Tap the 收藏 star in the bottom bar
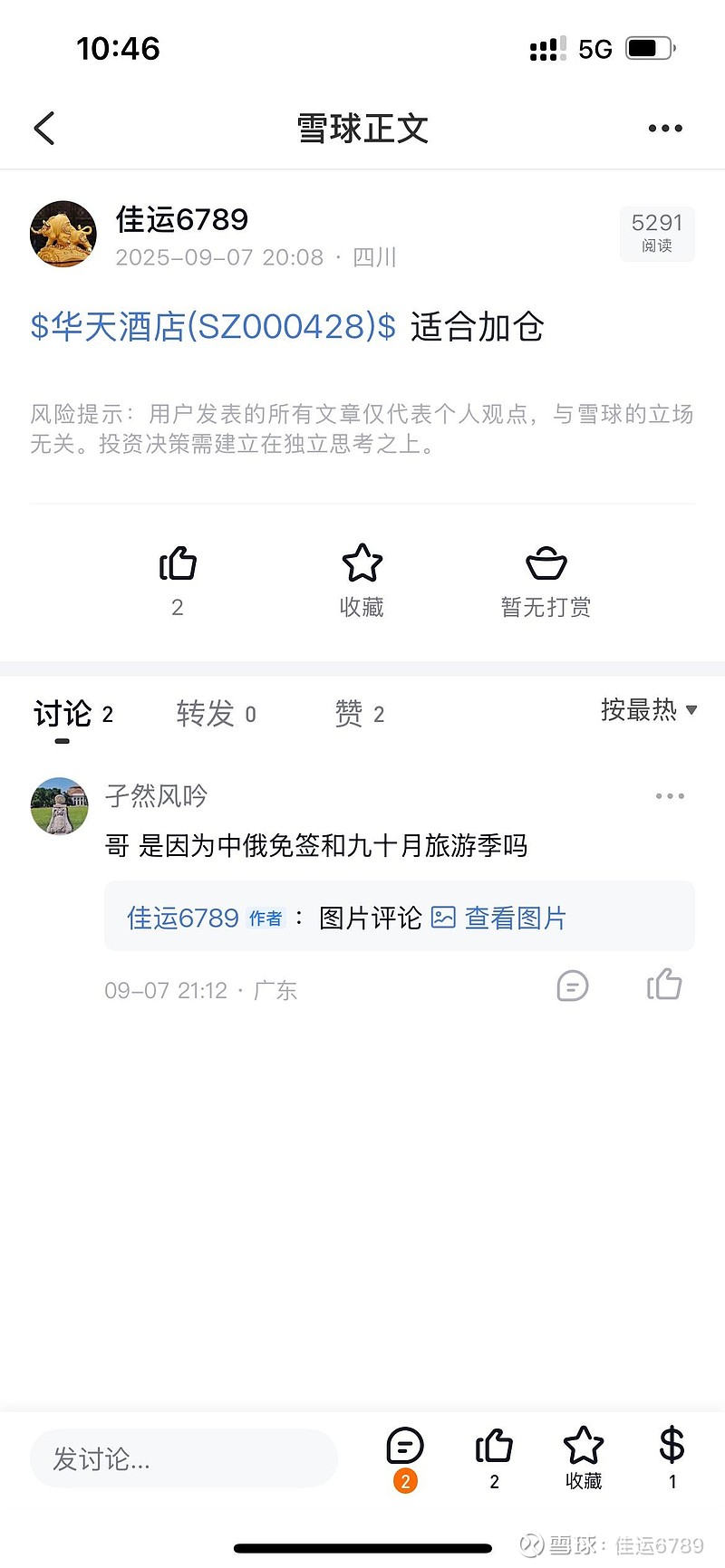Viewport: 725px width, 1568px height. click(583, 1448)
